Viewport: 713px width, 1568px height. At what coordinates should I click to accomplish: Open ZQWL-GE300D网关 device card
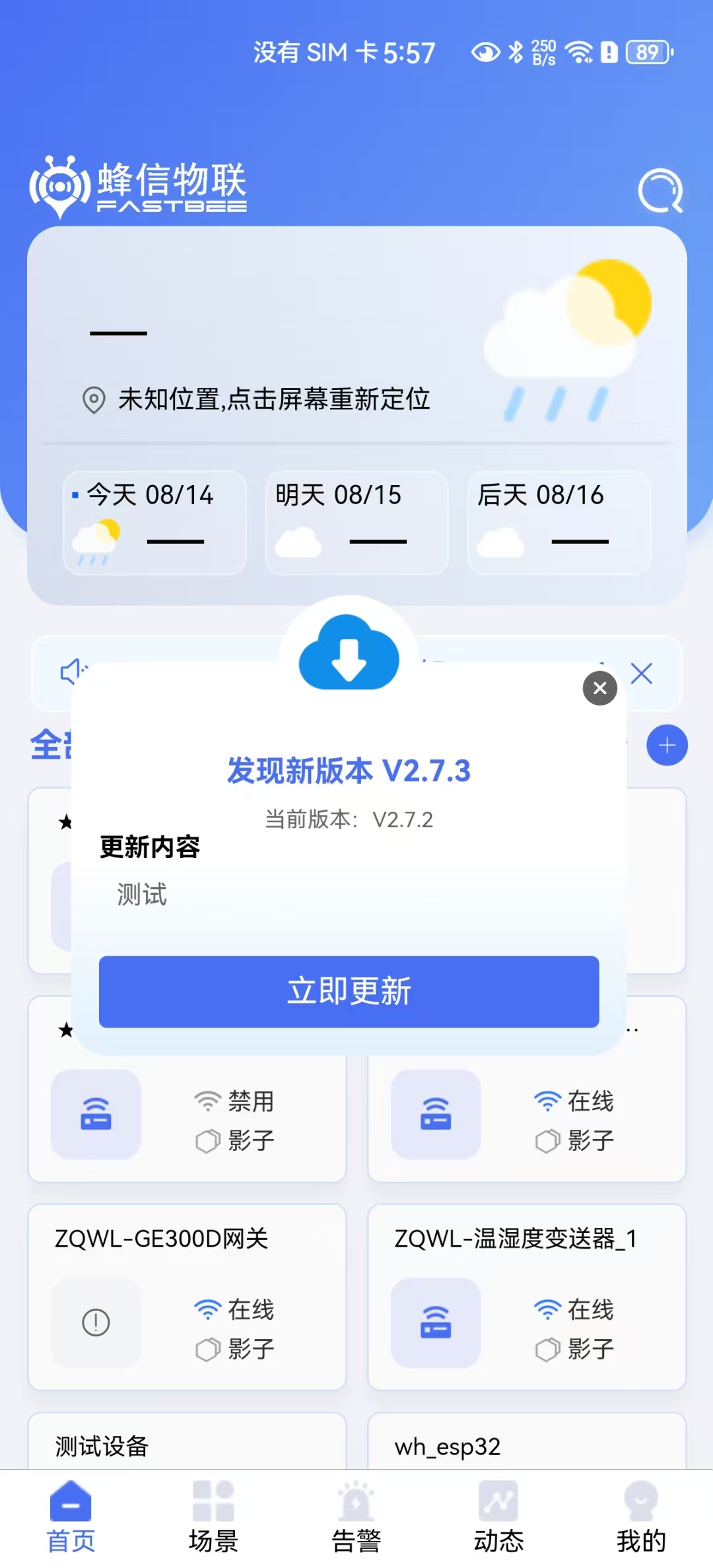point(187,1297)
